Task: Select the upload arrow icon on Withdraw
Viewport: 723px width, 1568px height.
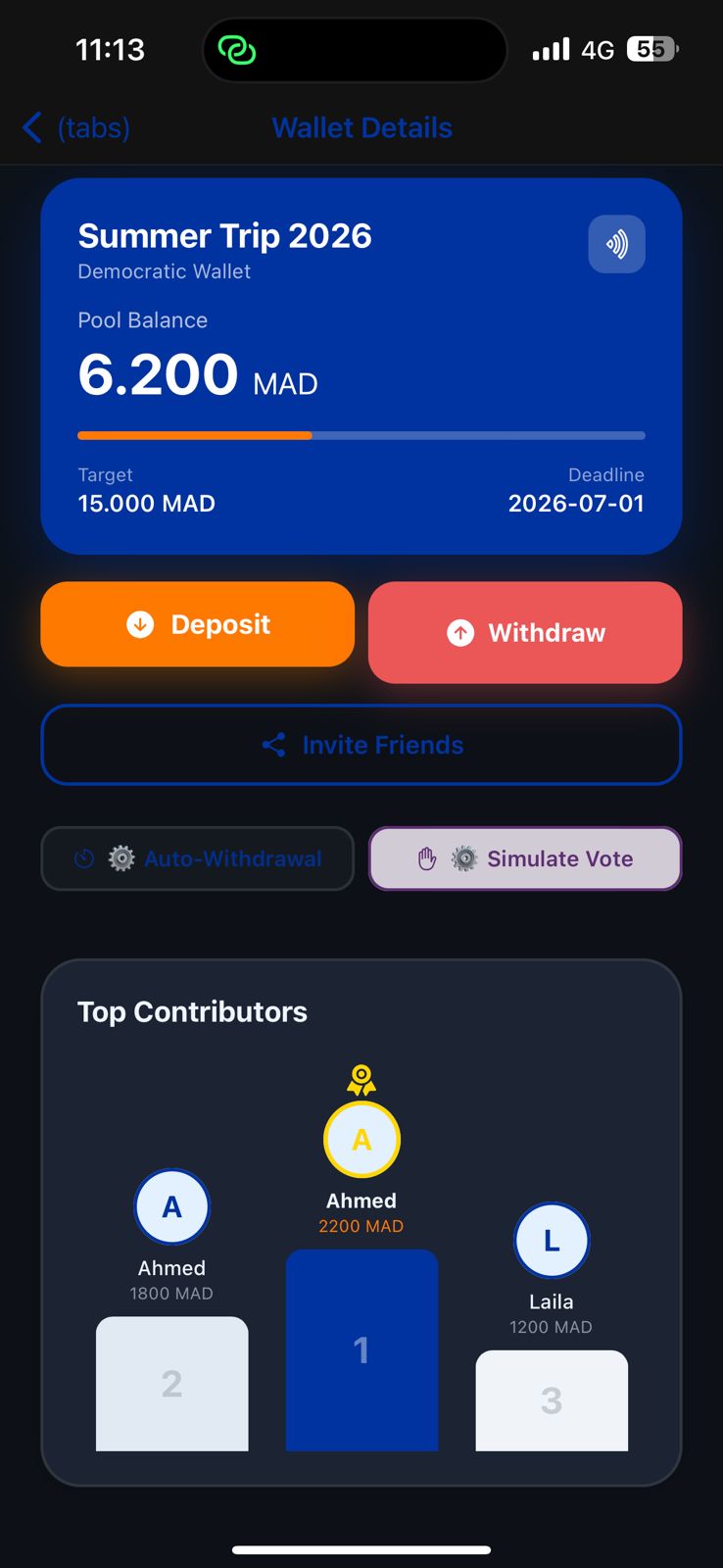Action: tap(460, 632)
